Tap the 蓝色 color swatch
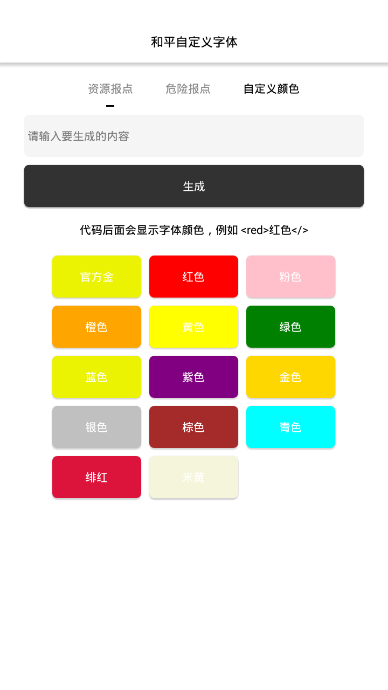Image resolution: width=388 pixels, height=690 pixels. [97, 377]
